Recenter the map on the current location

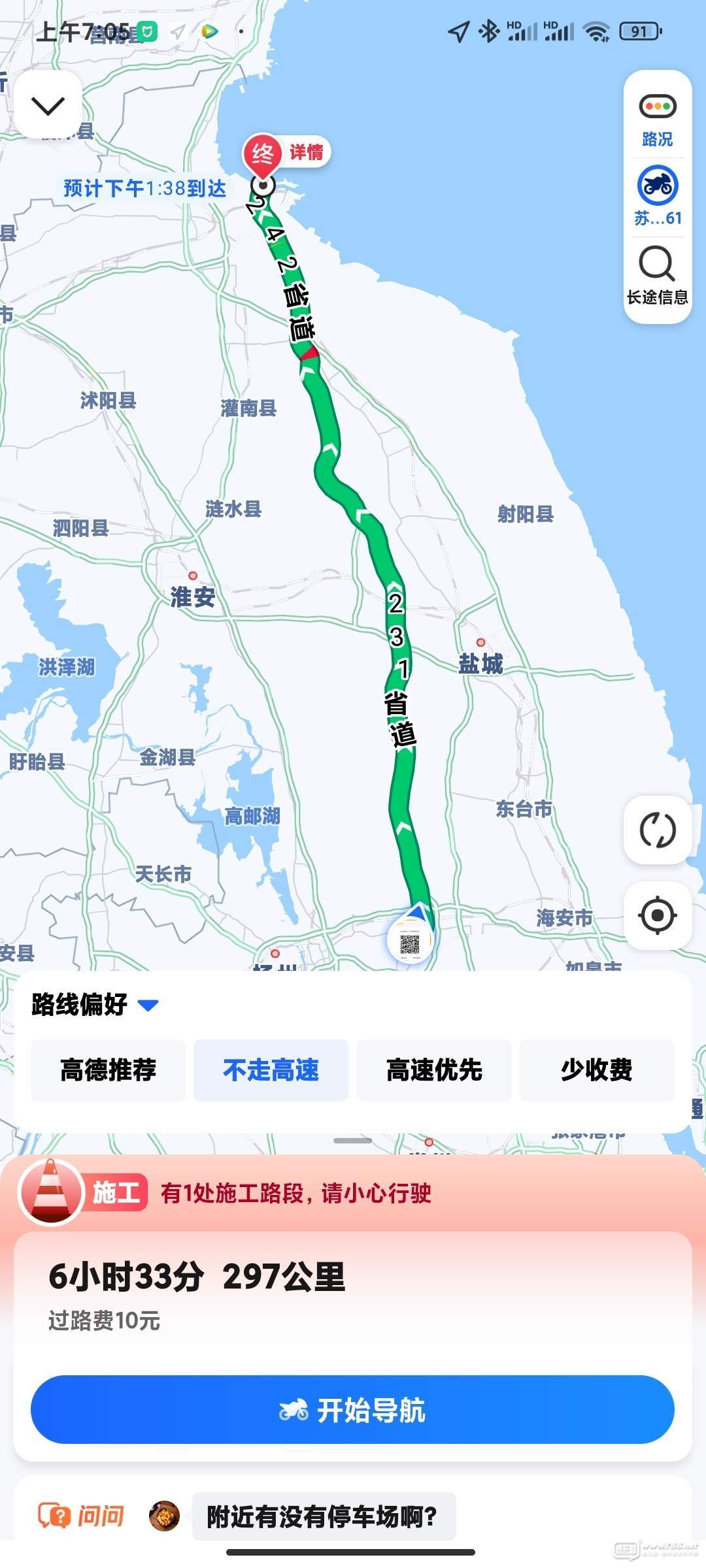click(657, 915)
